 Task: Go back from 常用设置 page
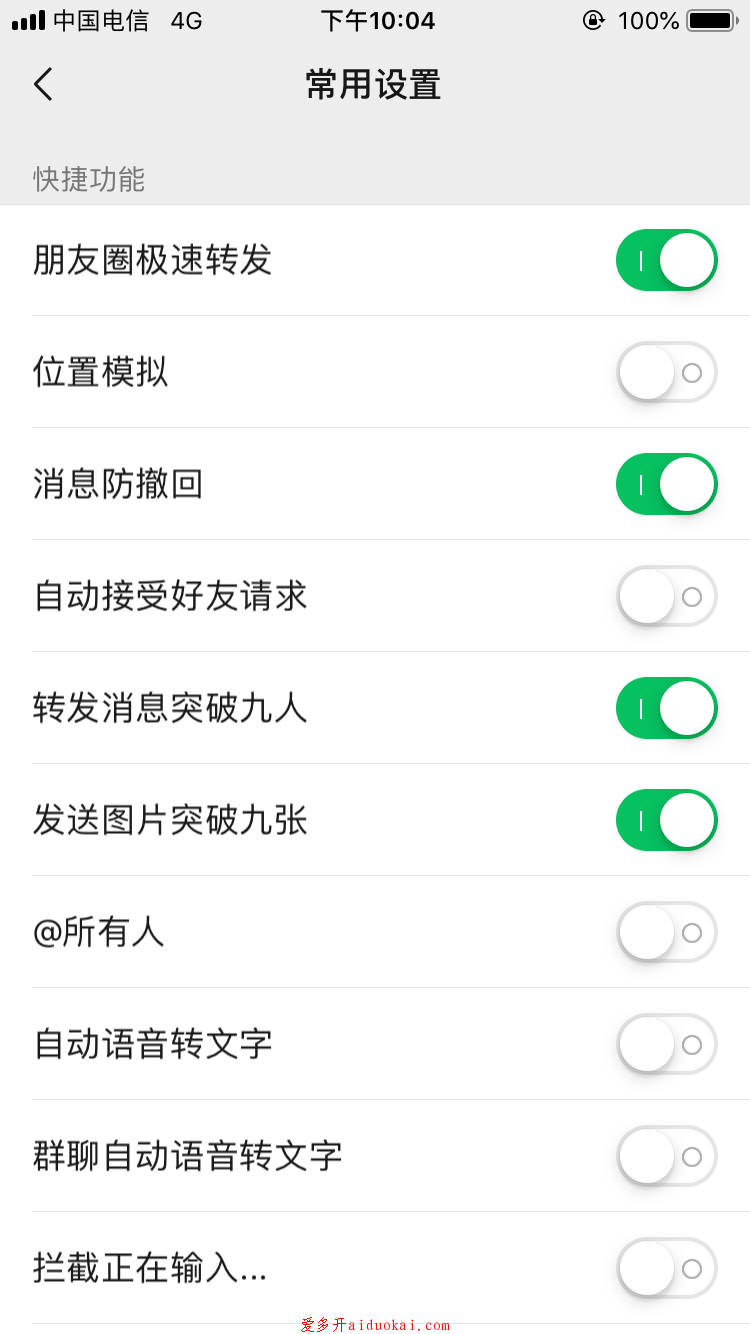(x=42, y=85)
